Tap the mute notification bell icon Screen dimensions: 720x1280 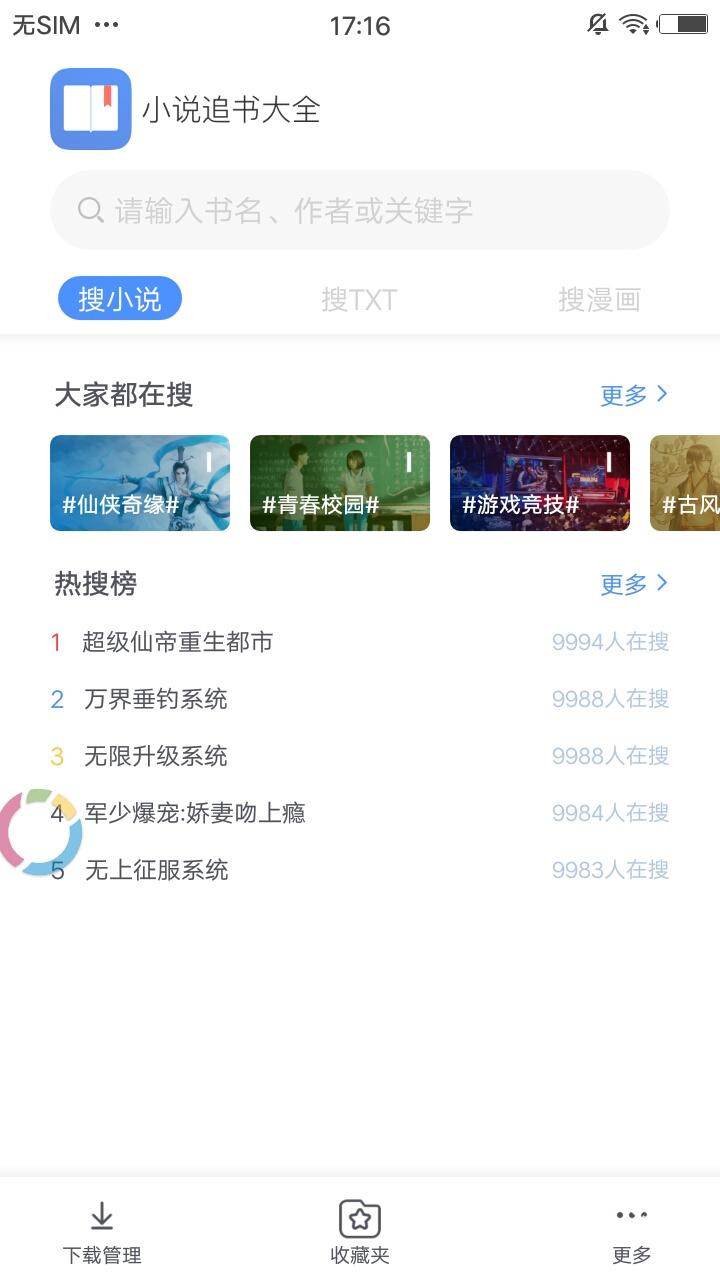599,25
